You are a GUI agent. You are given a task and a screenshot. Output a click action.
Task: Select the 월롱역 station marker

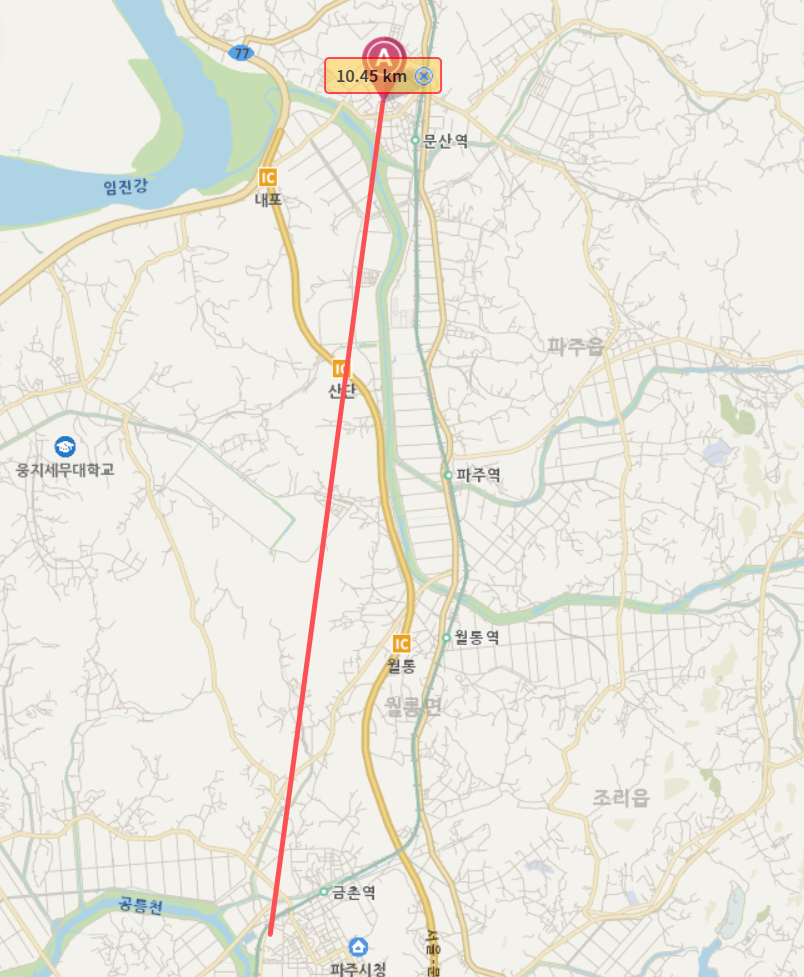click(x=446, y=637)
